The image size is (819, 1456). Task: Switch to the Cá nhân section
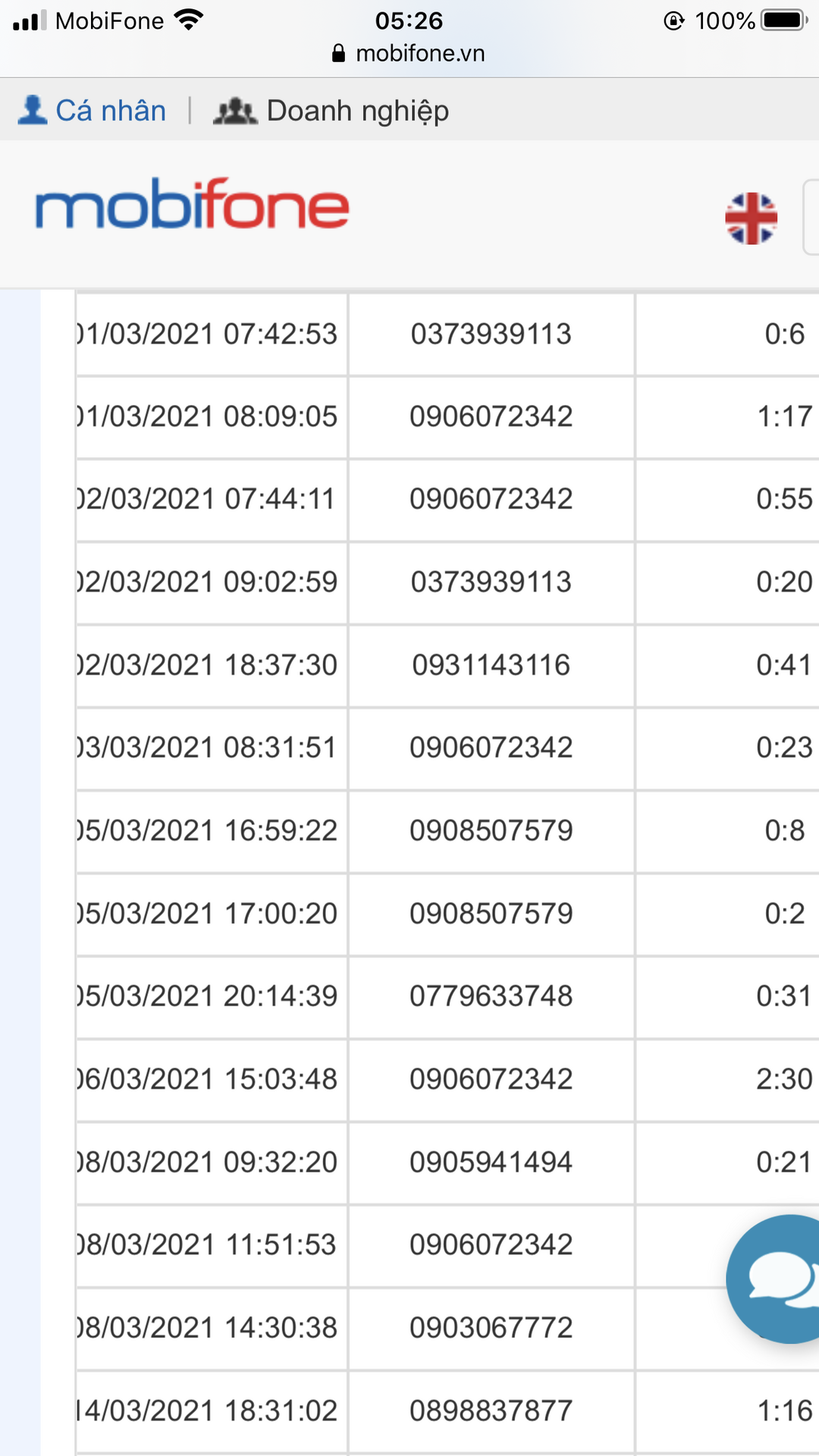pos(92,111)
